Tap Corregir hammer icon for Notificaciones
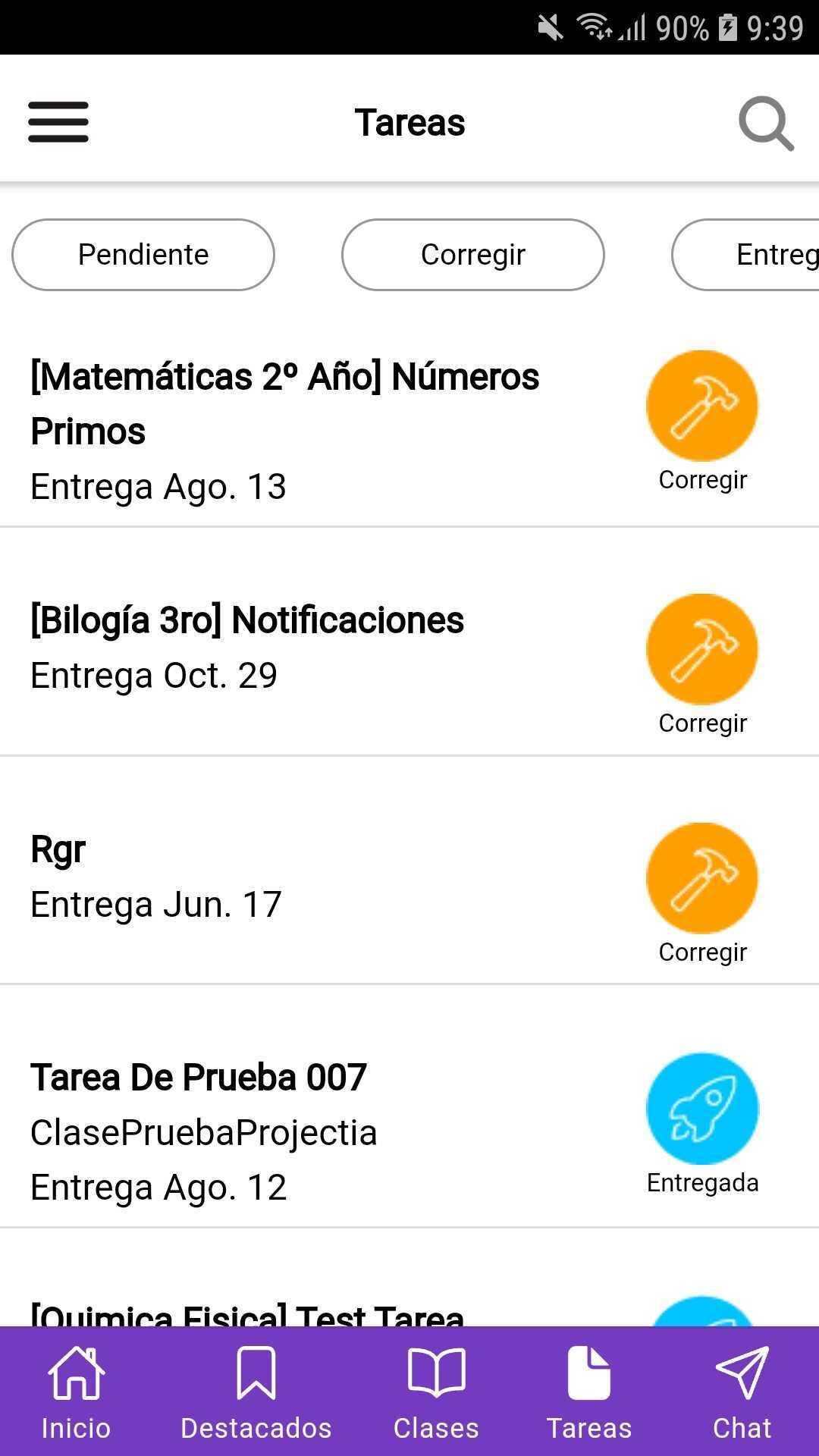Screen dimensions: 819x1456 (x=702, y=649)
